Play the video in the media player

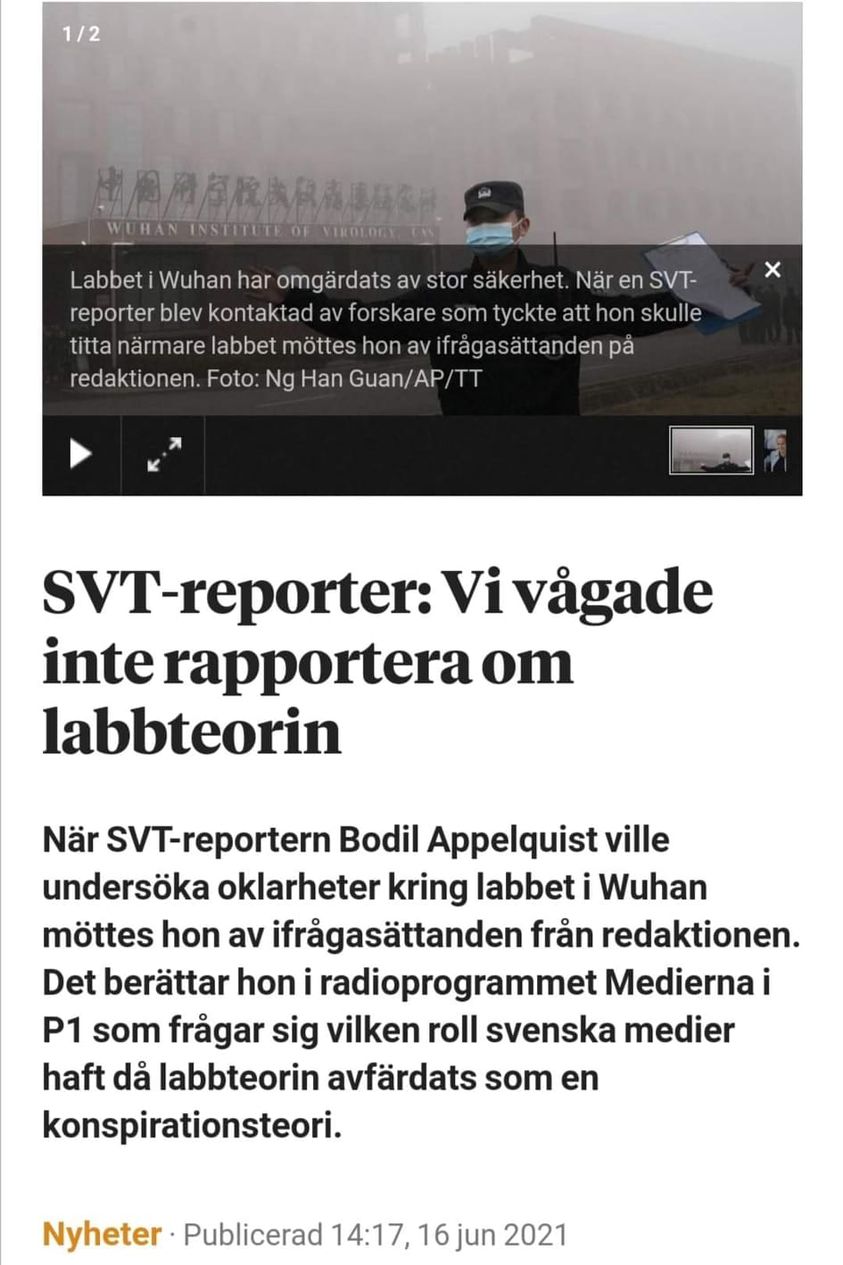[79, 453]
